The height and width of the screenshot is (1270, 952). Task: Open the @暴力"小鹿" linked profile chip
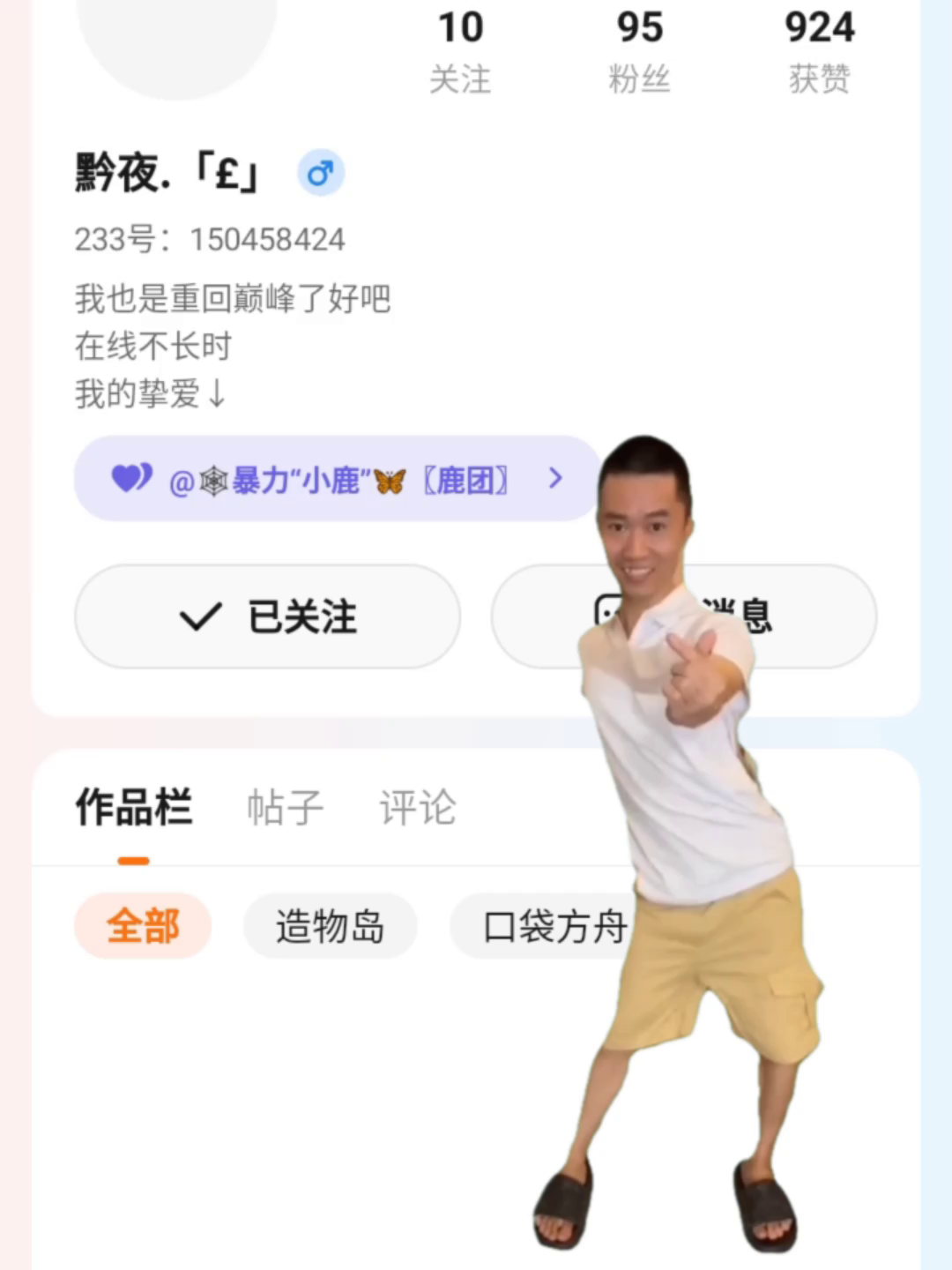pos(337,479)
